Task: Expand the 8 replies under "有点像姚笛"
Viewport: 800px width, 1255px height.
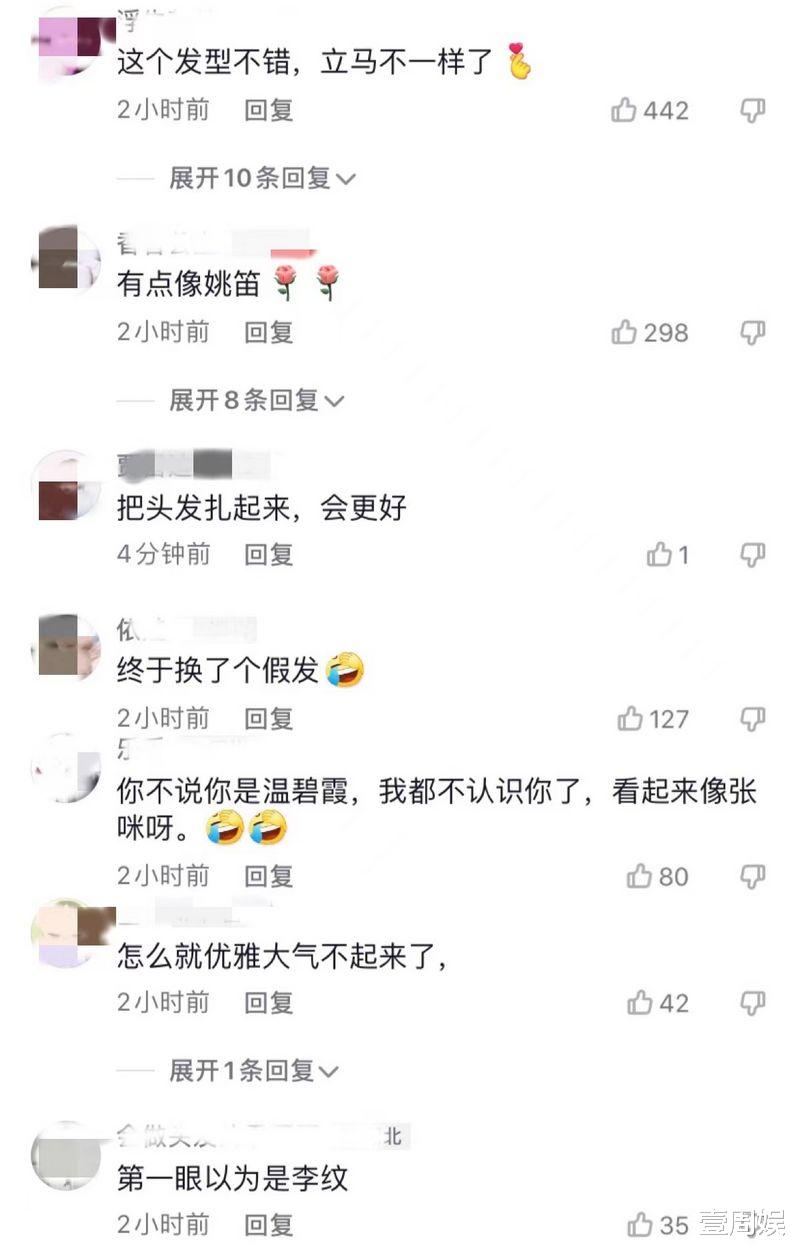Action: point(257,401)
